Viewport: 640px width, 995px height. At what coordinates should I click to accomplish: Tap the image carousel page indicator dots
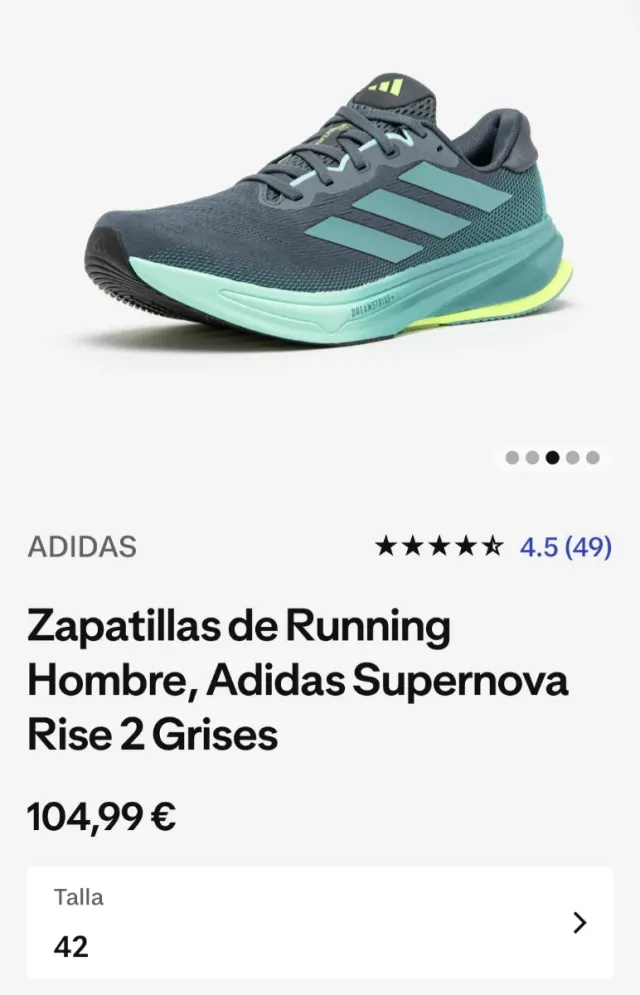[552, 458]
